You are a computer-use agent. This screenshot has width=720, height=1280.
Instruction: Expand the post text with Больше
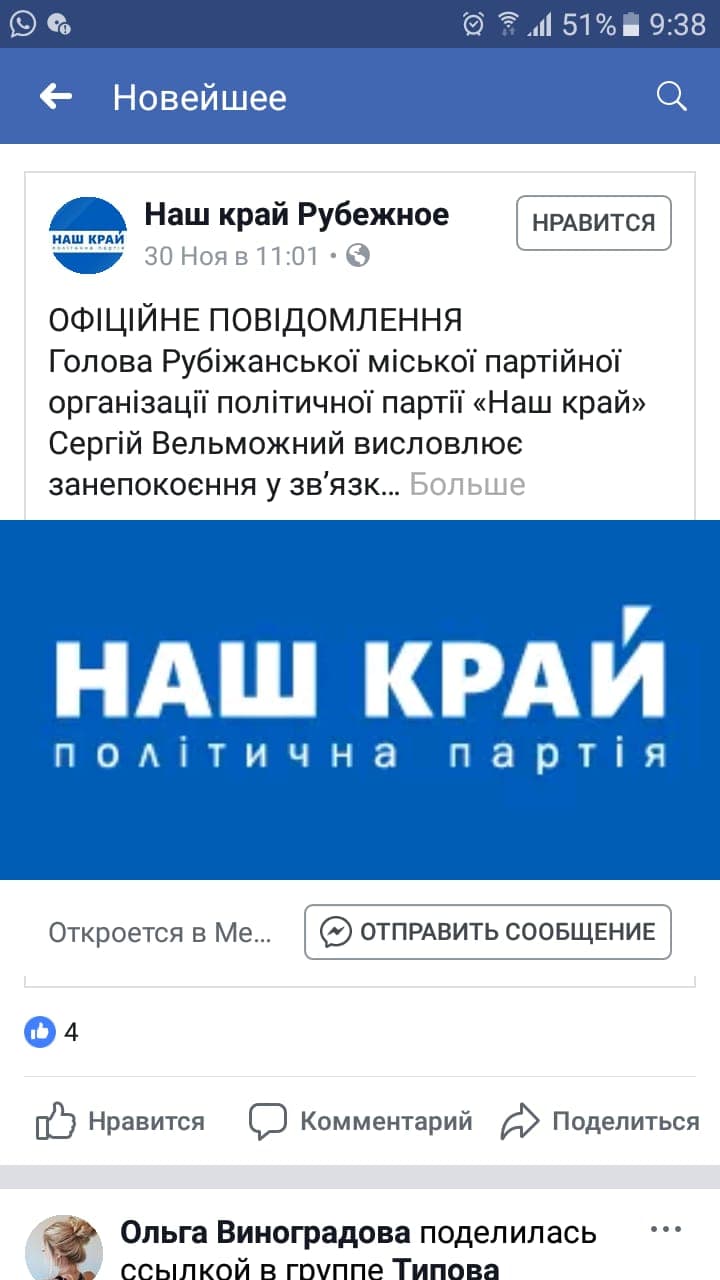click(468, 483)
